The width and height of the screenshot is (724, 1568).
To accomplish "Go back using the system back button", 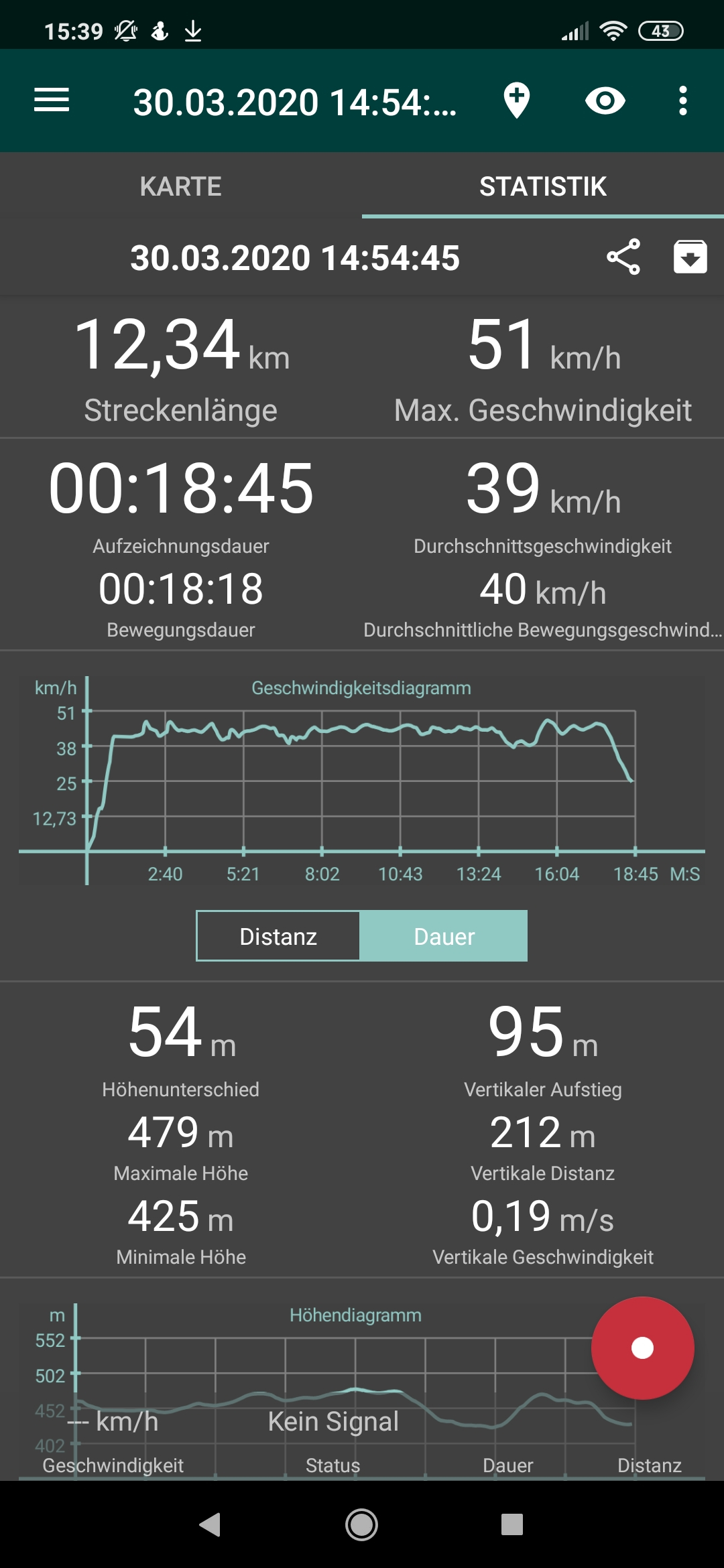I will (x=210, y=1524).
